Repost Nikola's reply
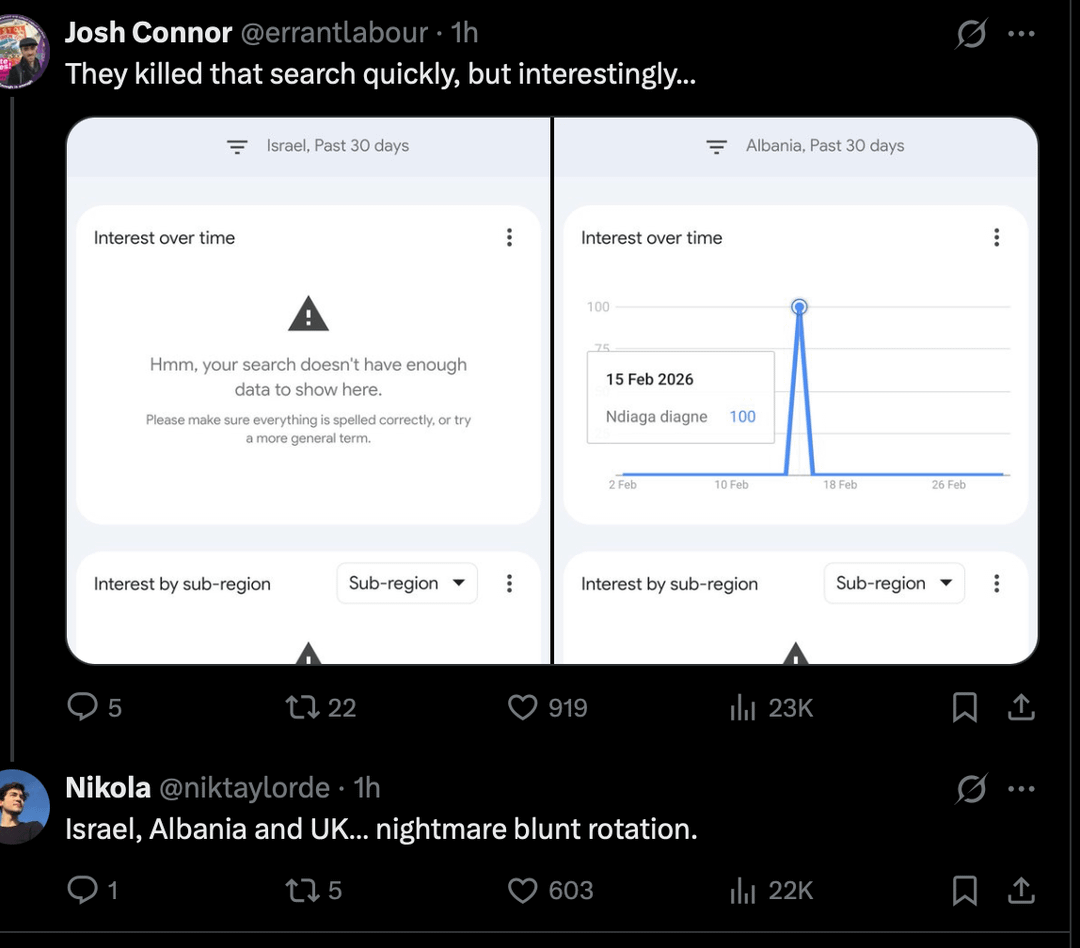 coord(300,890)
